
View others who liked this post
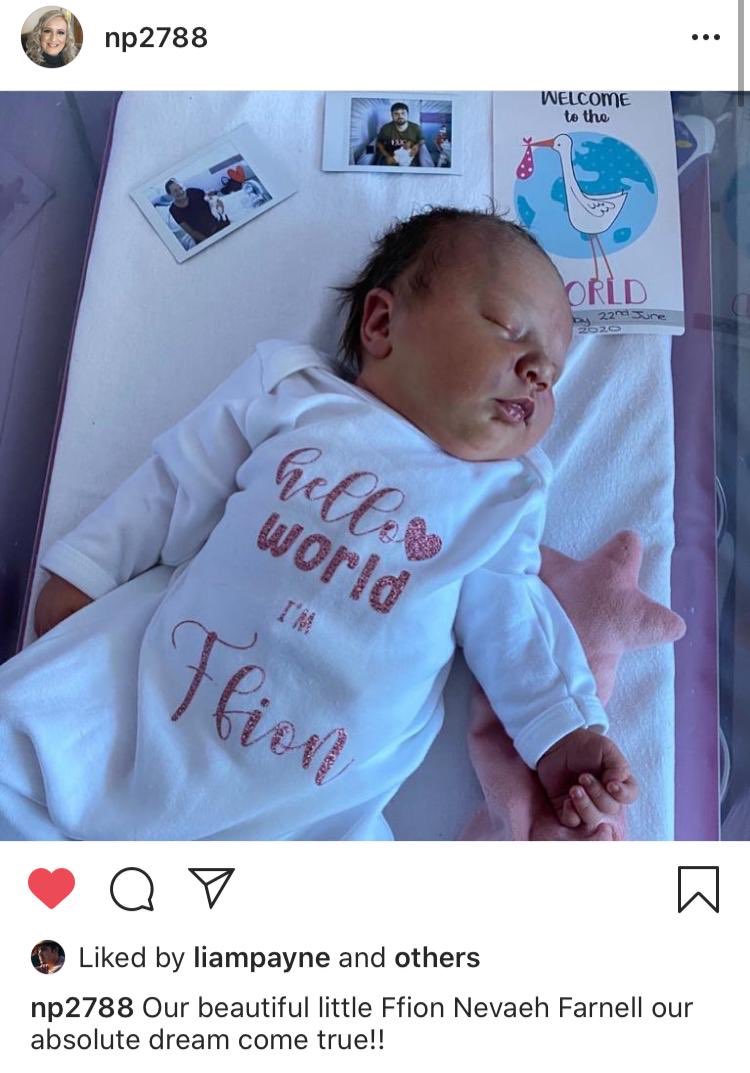coord(437,958)
